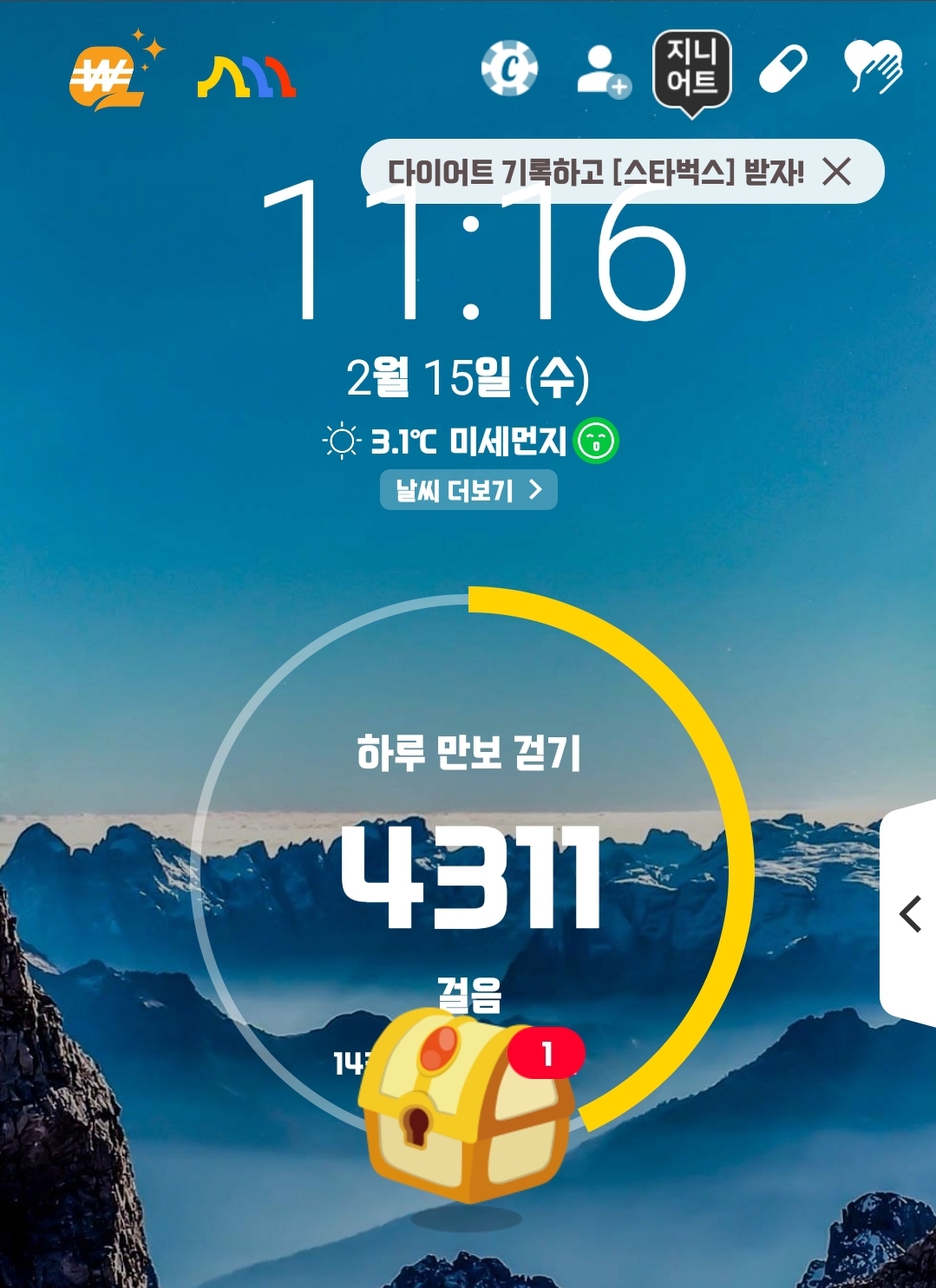
Task: Open the blue C coin icon
Action: click(x=510, y=68)
